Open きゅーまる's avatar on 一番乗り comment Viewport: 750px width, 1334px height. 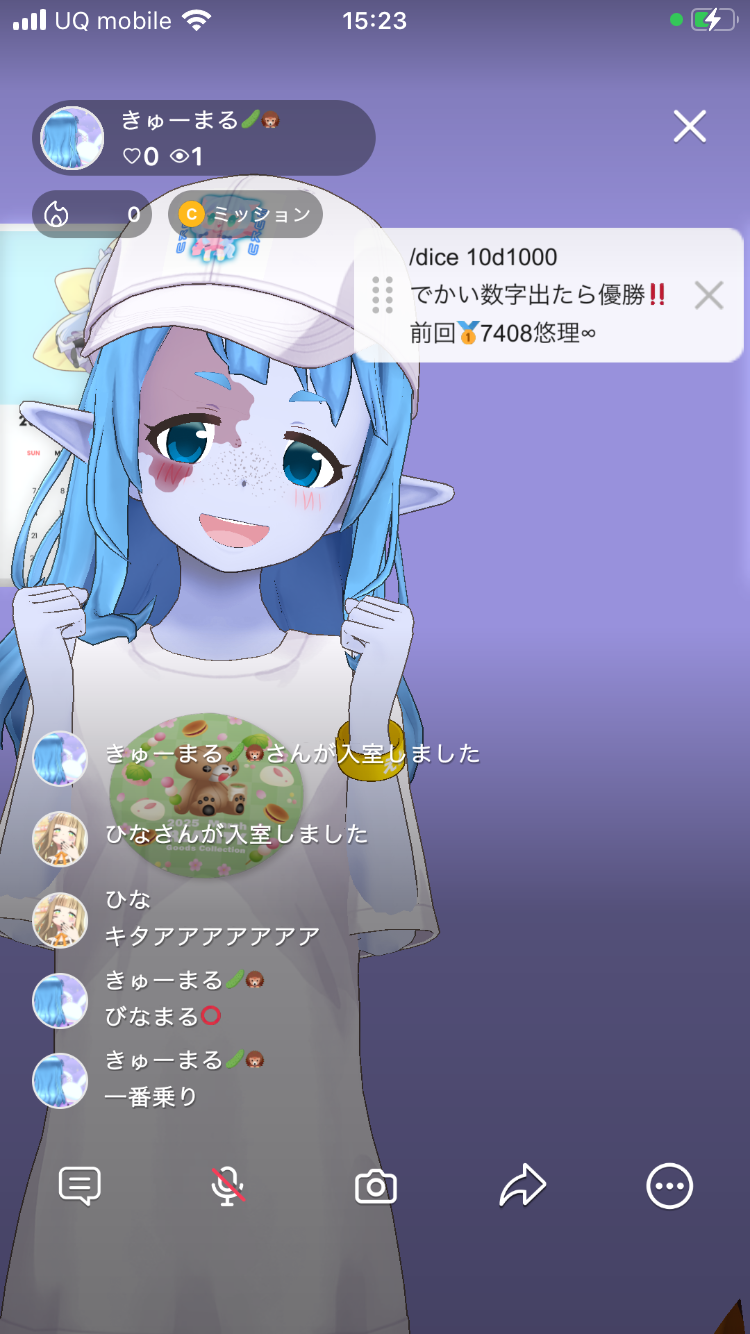60,1080
